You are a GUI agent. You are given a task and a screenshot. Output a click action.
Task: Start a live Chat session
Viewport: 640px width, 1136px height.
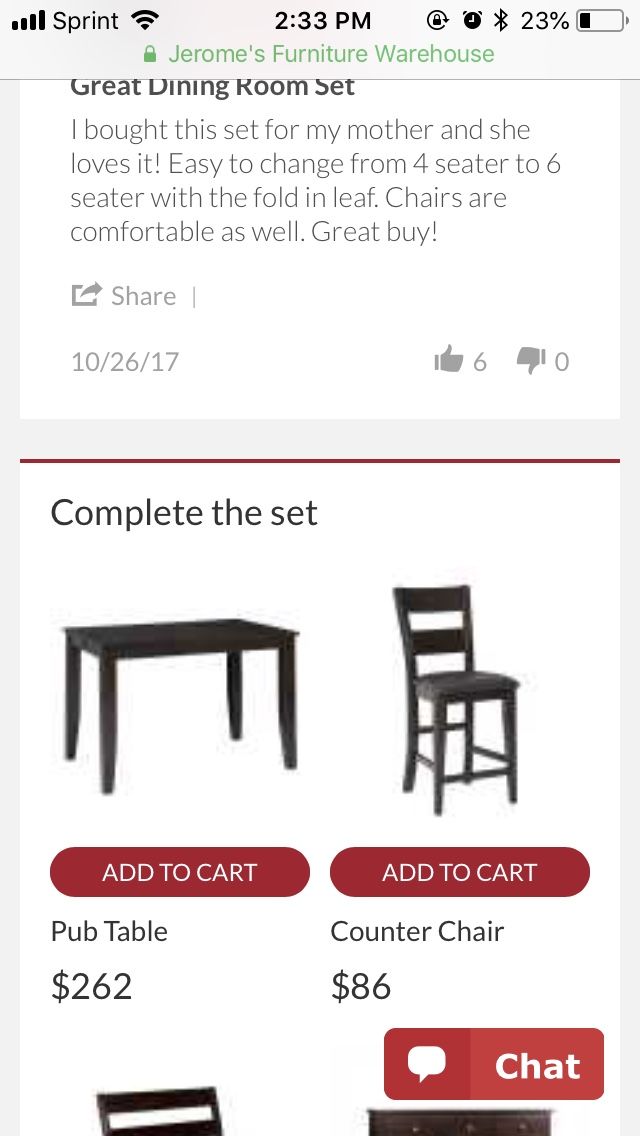click(x=494, y=1064)
